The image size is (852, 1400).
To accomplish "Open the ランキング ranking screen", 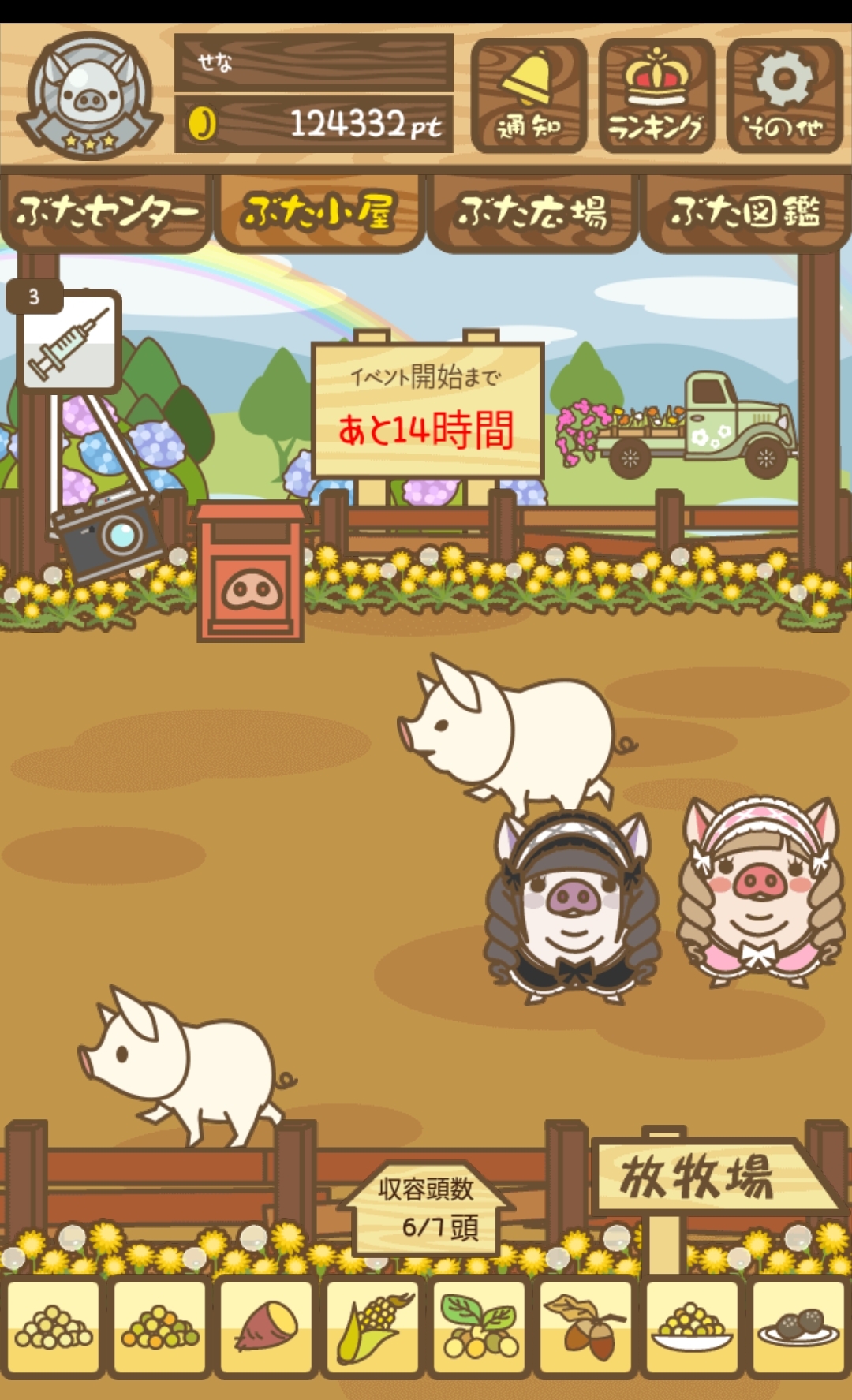I will (x=656, y=95).
